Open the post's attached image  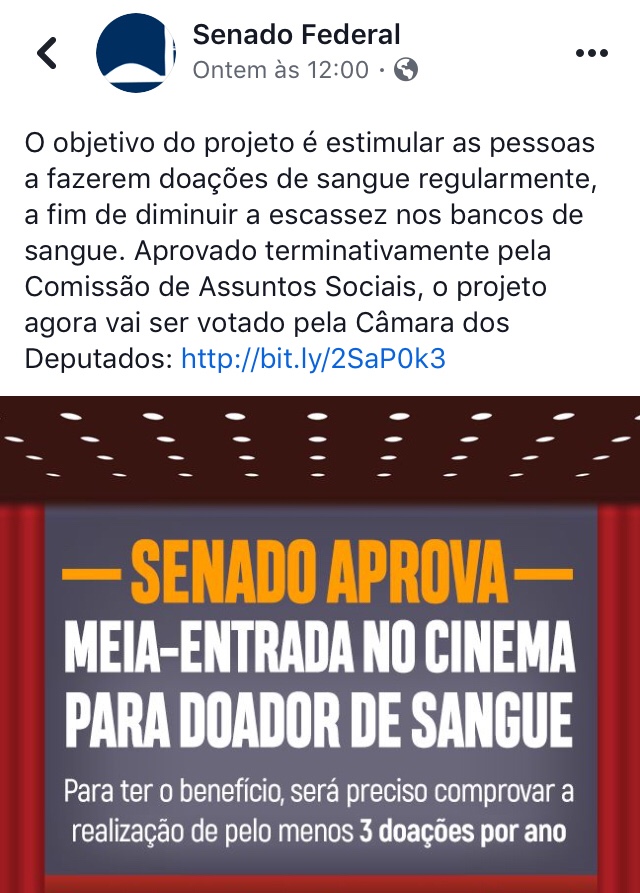320,650
